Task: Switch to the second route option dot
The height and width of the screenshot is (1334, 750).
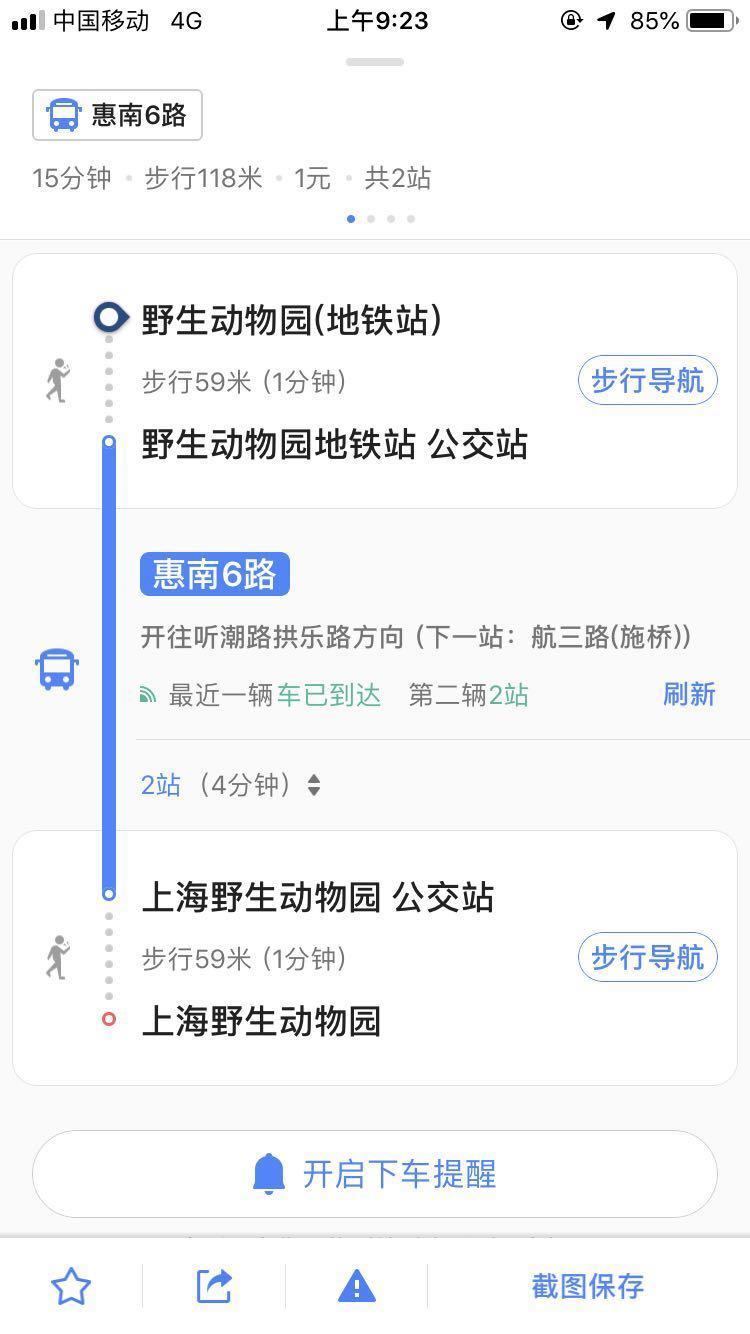Action: [x=371, y=218]
